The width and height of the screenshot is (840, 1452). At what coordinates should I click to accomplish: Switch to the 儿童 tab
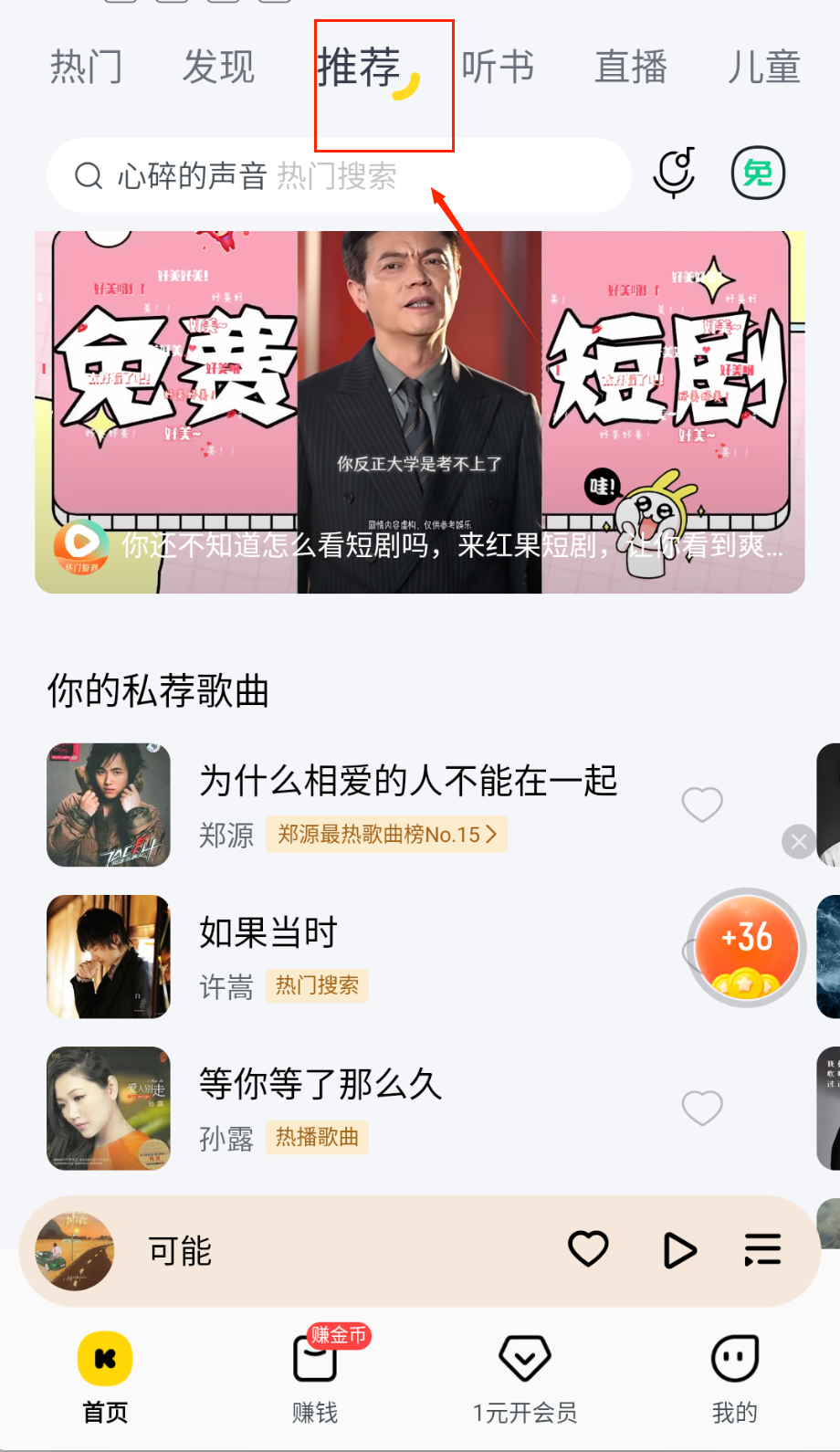tap(764, 68)
